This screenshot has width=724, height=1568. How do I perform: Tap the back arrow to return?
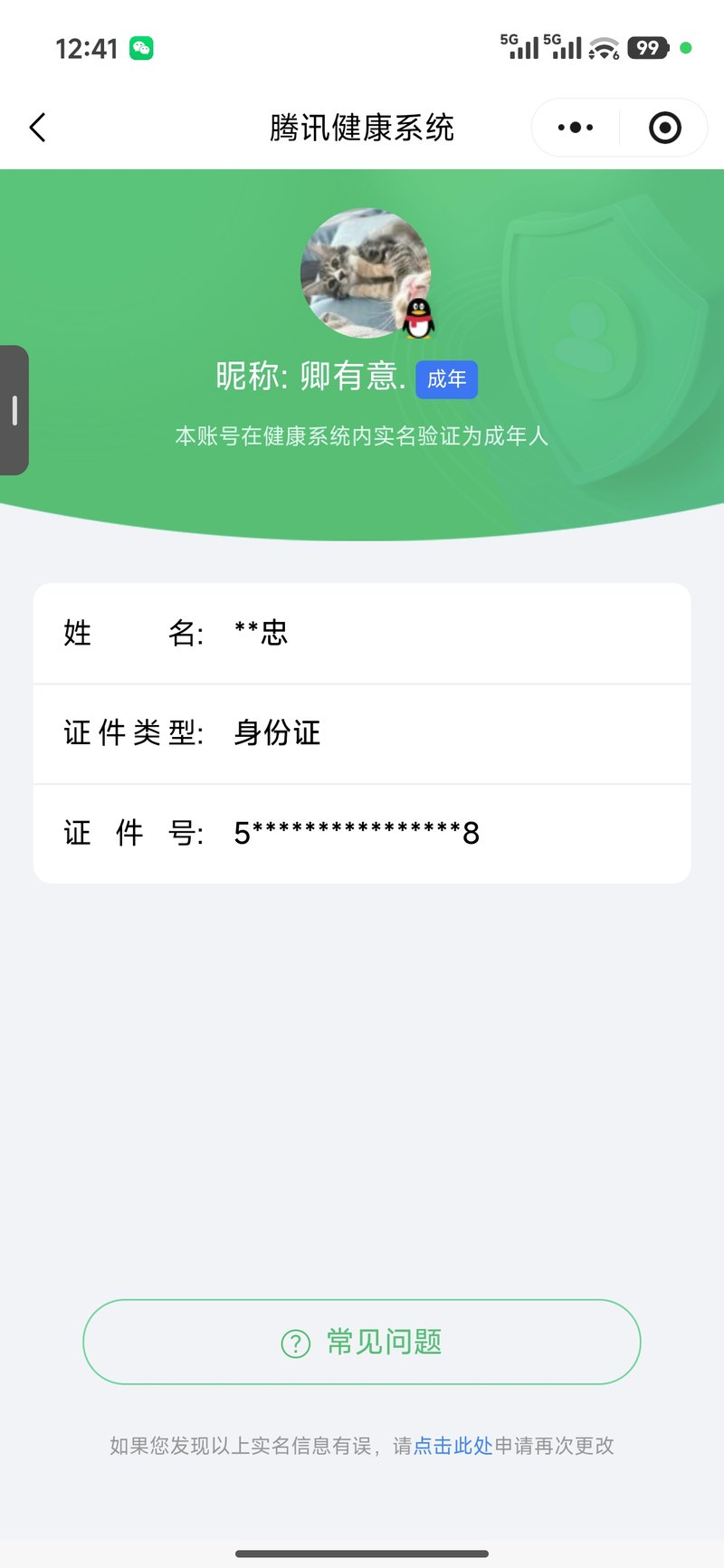[x=38, y=128]
